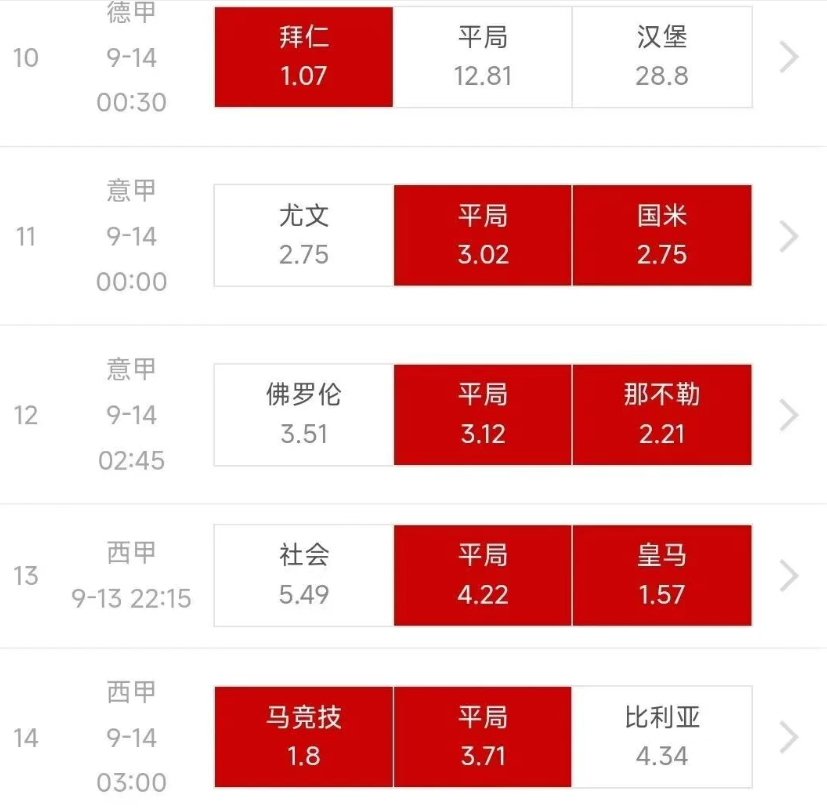Deselect 平局 3.02 in match 11
The height and width of the screenshot is (809, 827).
(483, 235)
